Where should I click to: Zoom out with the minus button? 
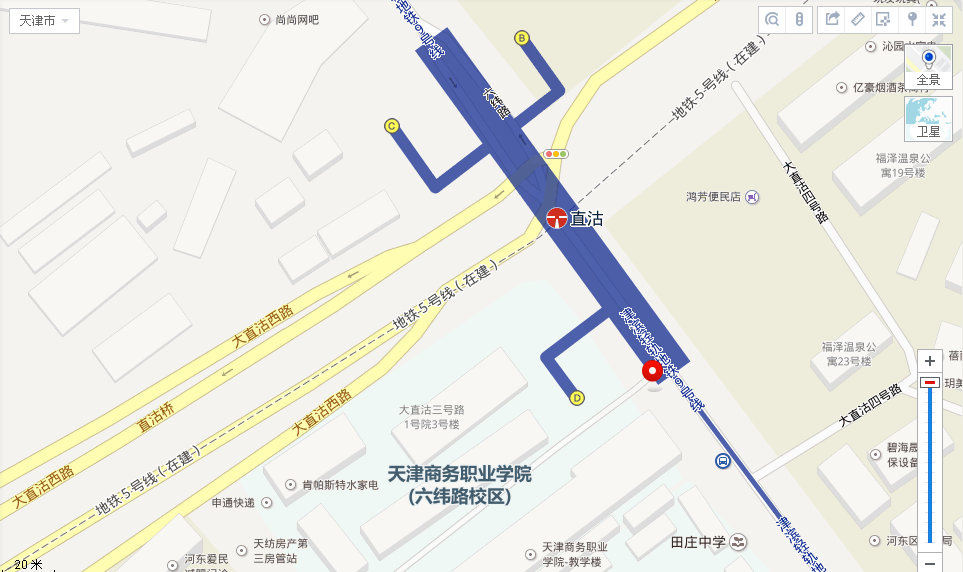(930, 563)
